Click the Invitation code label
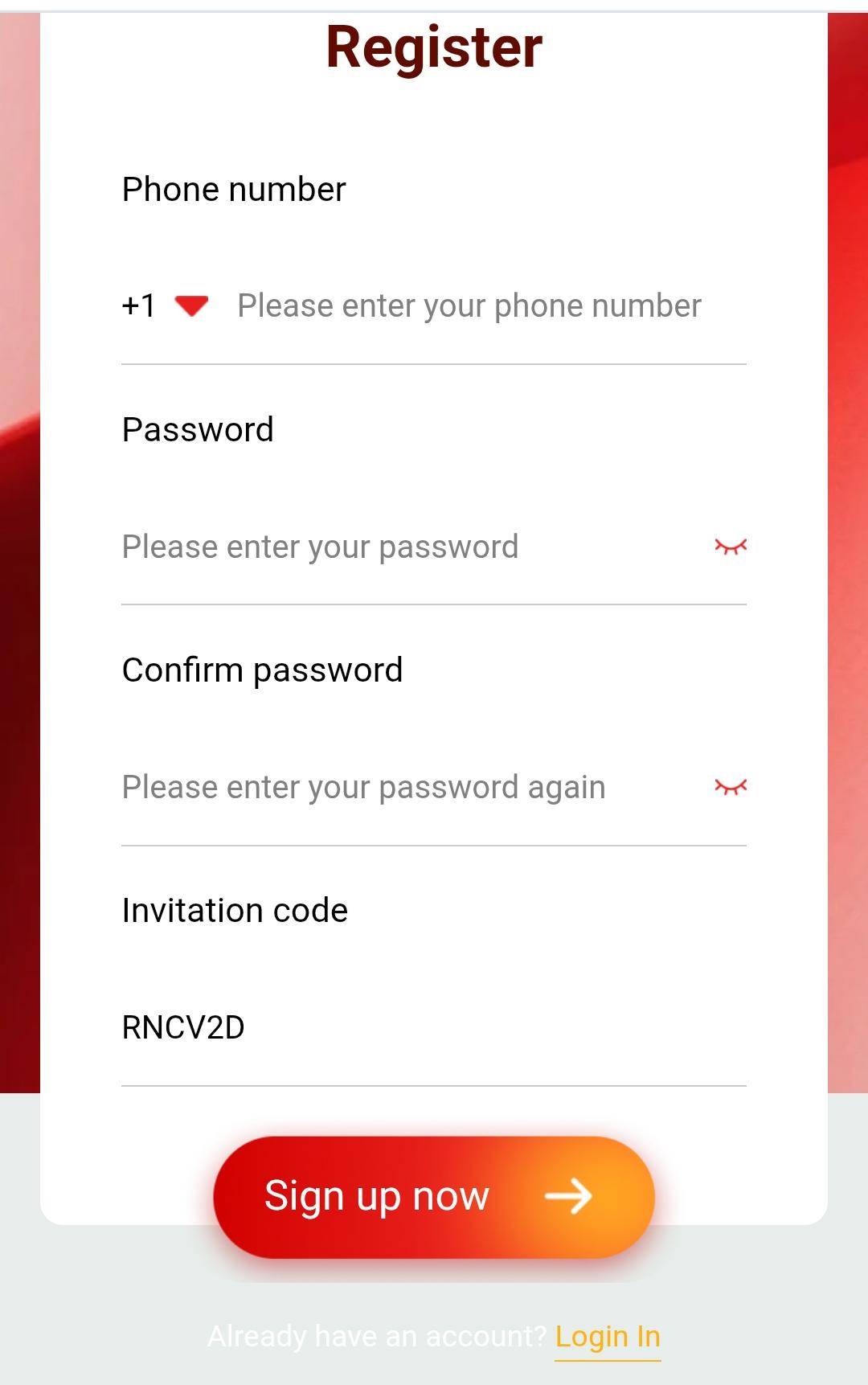Screen dimensions: 868x1385 (235, 910)
